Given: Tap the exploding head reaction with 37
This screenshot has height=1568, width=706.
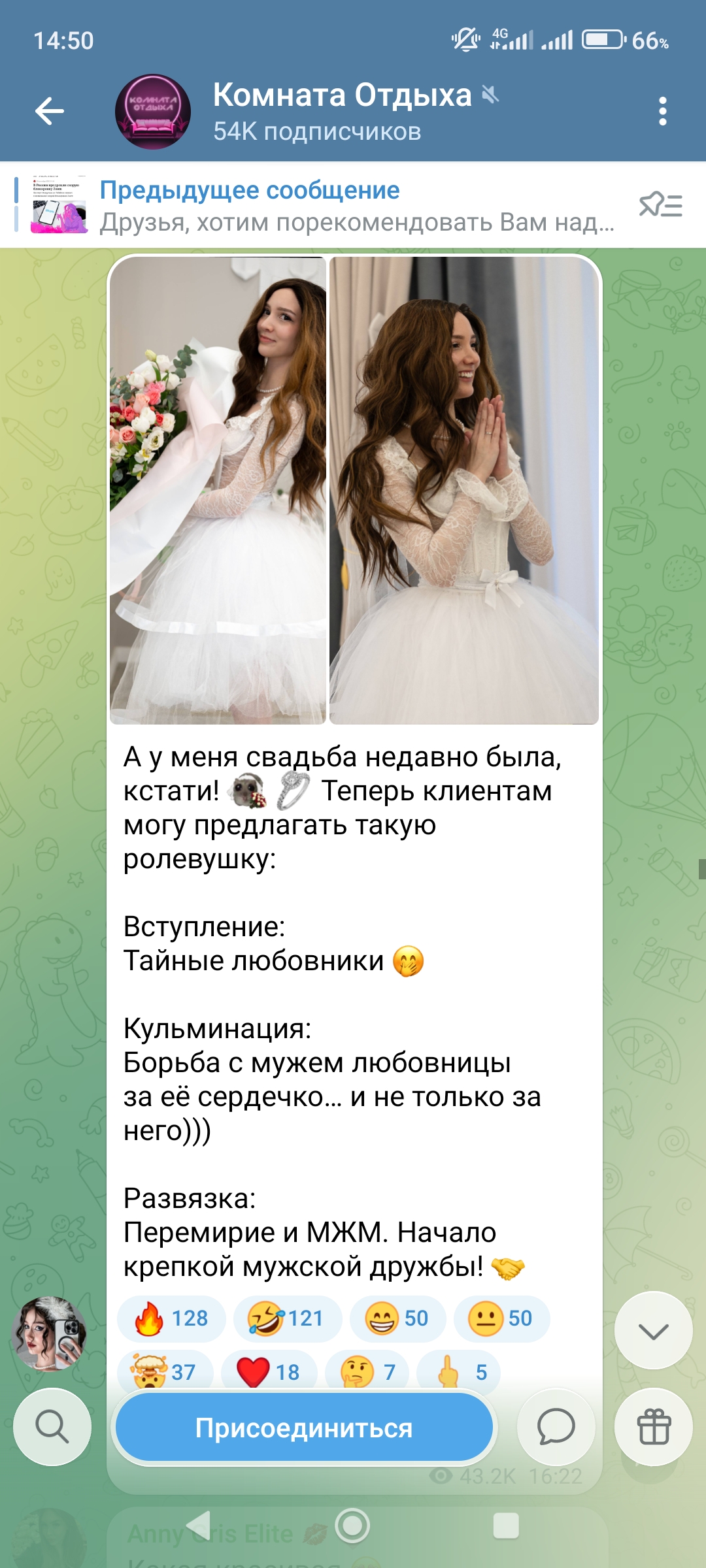Looking at the screenshot, I should tap(165, 1371).
